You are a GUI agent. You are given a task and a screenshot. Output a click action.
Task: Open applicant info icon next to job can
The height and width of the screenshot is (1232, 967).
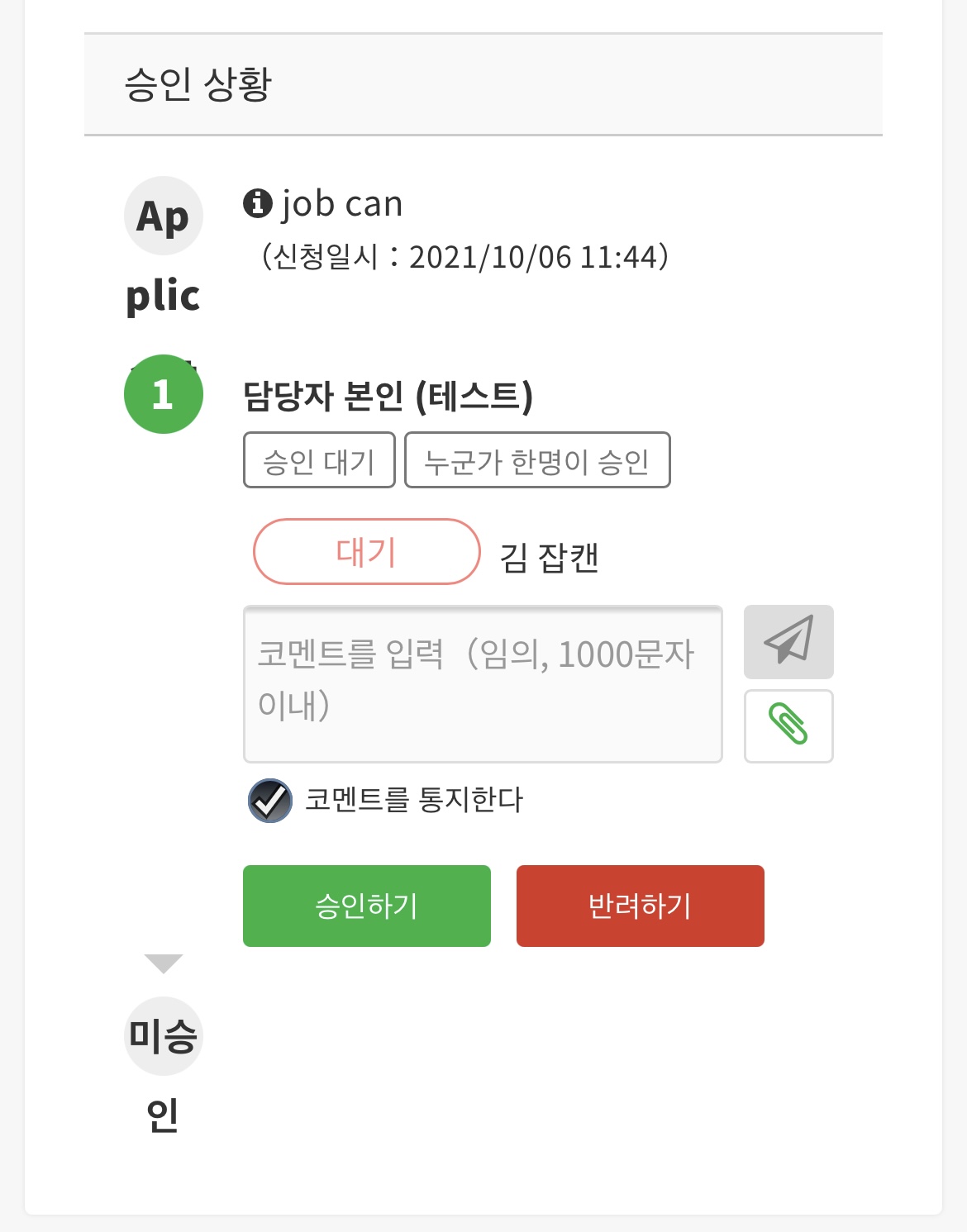[x=258, y=203]
